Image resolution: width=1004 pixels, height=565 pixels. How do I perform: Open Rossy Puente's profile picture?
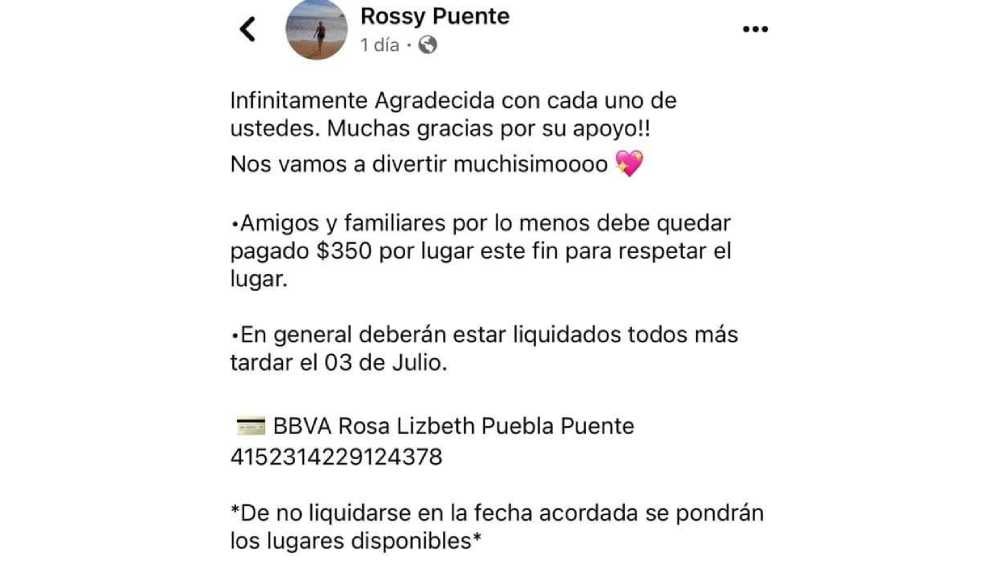[317, 29]
